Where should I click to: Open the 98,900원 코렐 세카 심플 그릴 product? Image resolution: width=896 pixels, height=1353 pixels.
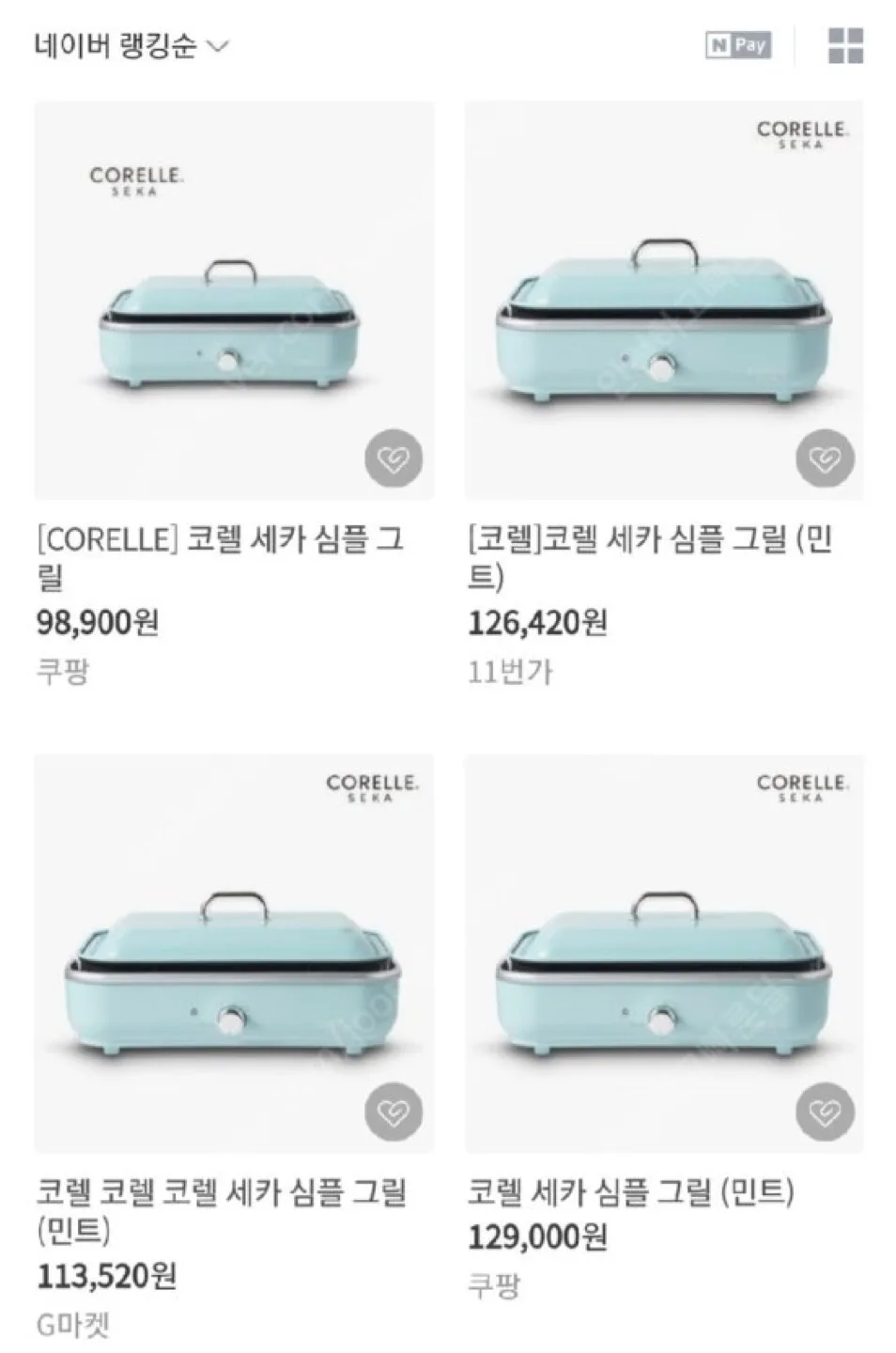click(234, 301)
